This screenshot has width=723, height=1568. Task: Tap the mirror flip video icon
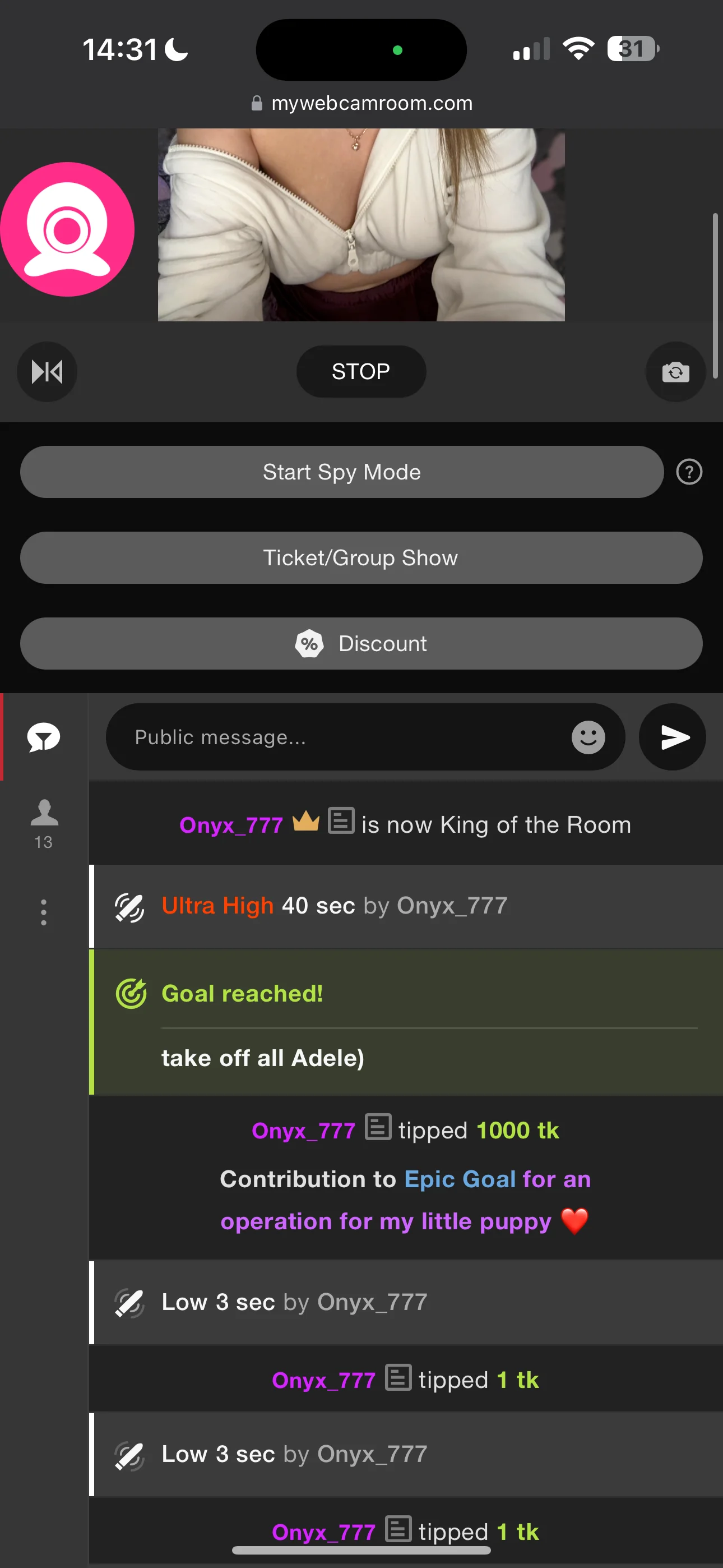47,371
